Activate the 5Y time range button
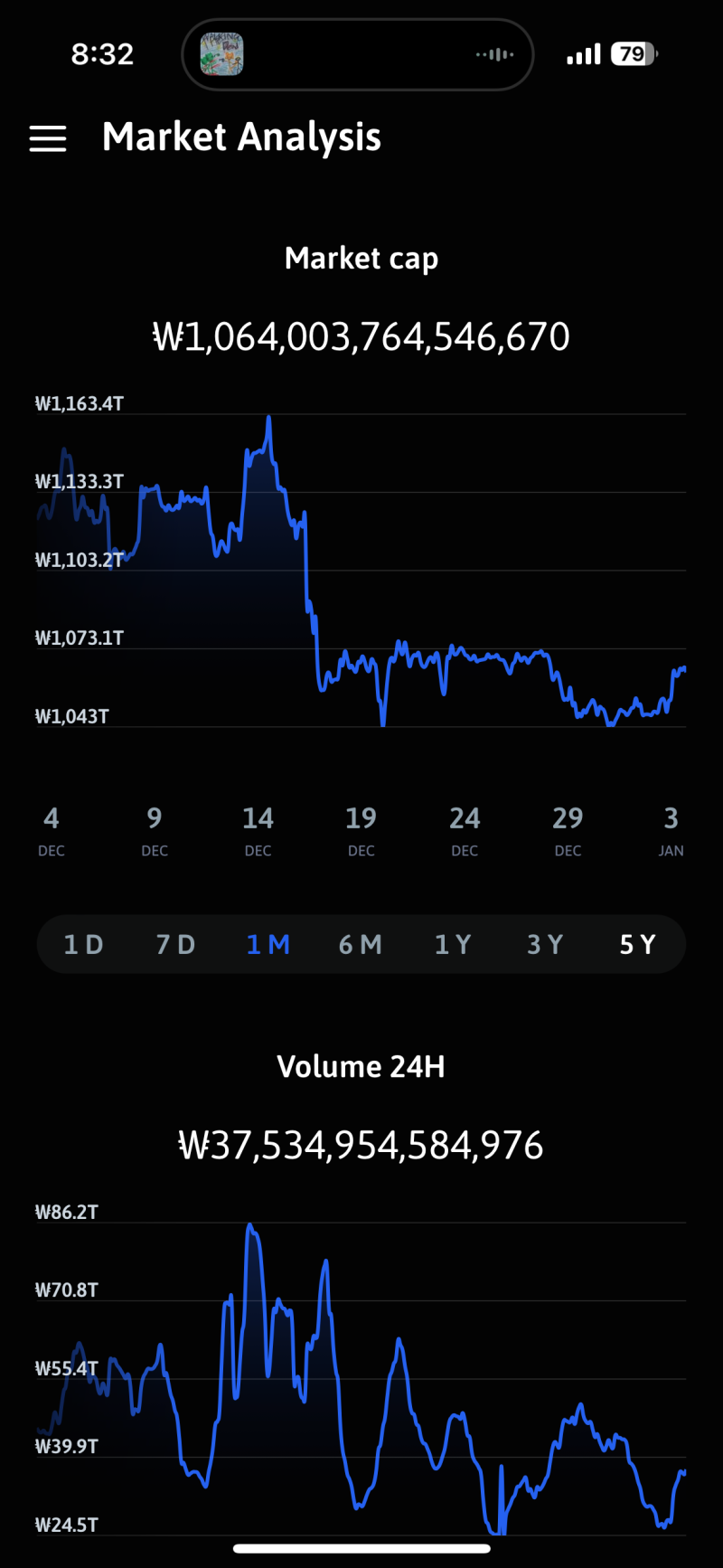723x1568 pixels. (x=638, y=943)
